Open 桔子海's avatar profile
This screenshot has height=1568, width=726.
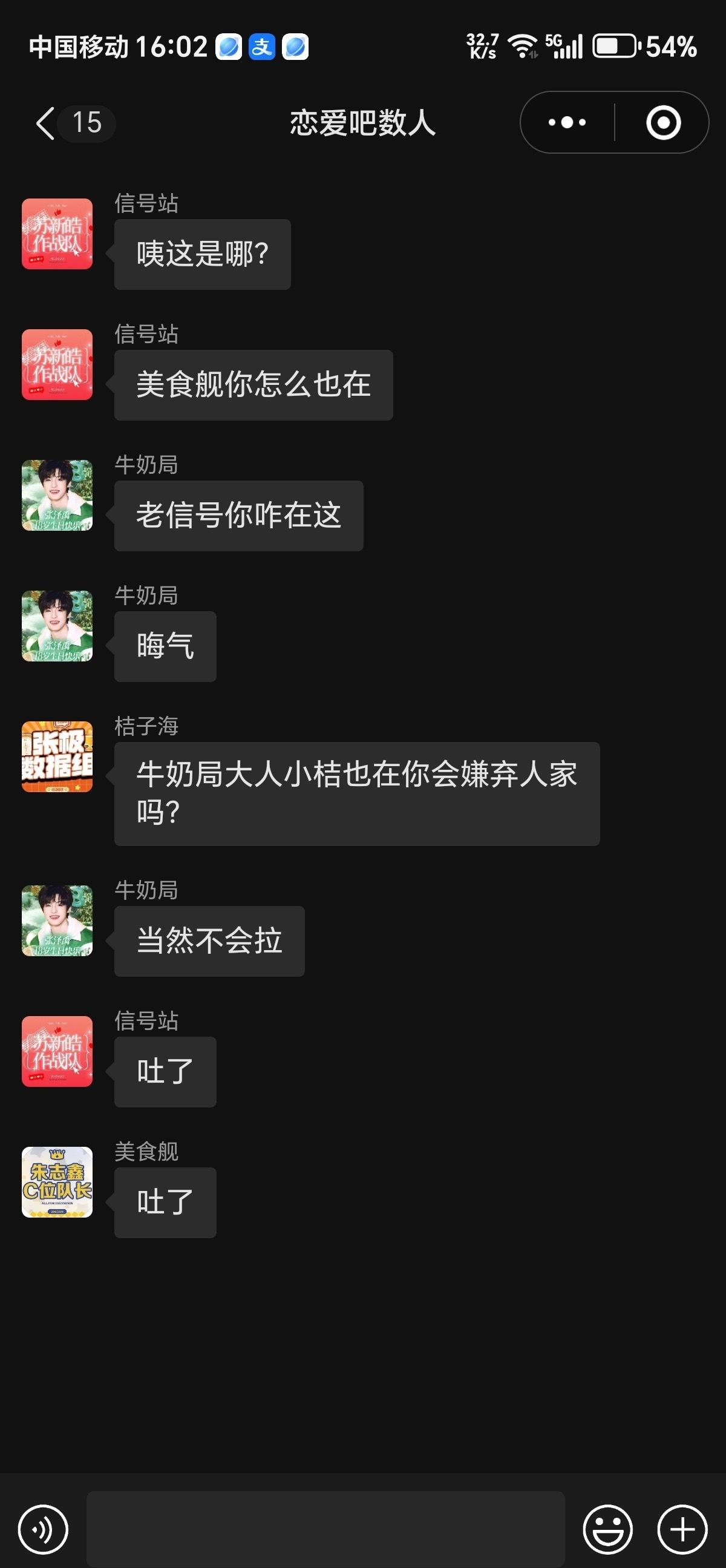57,756
